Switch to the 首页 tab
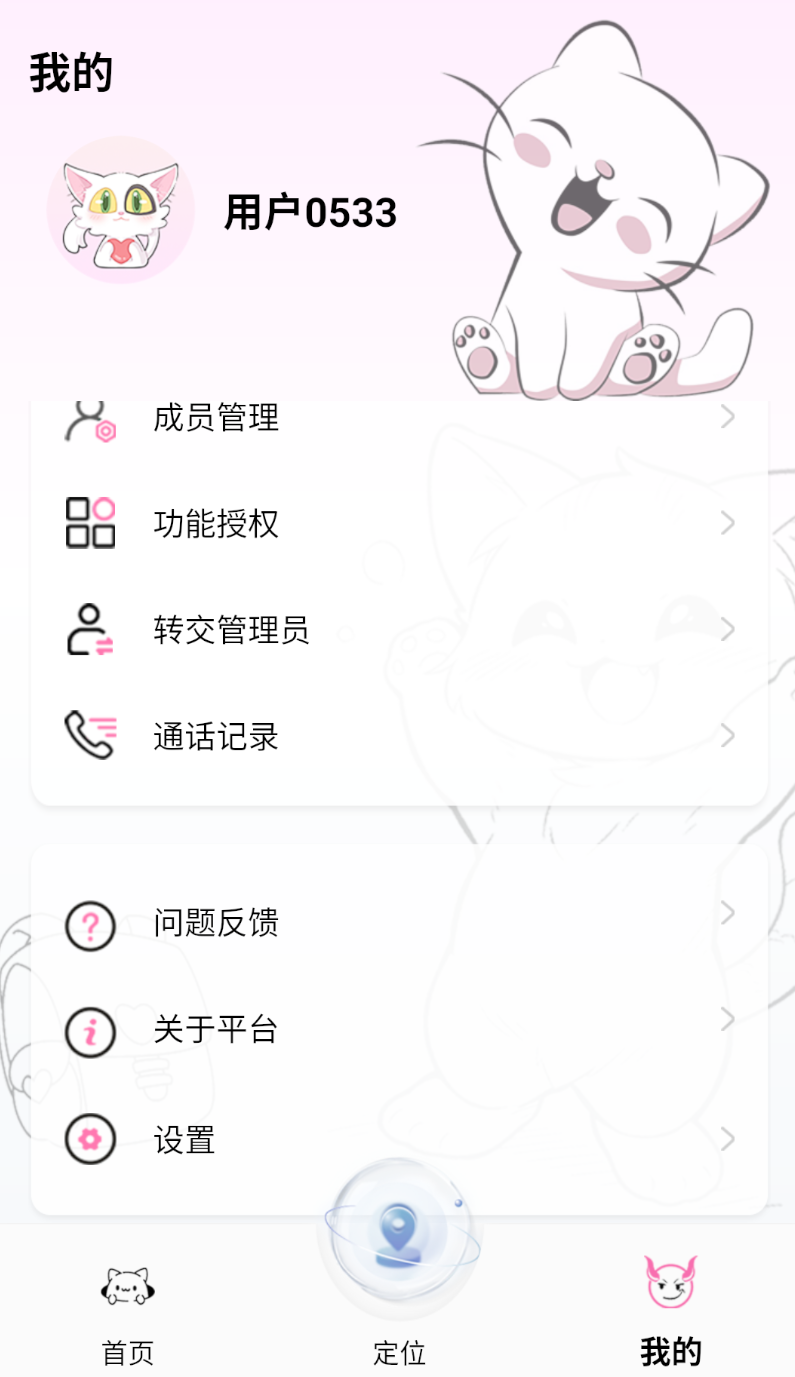This screenshot has height=1377, width=795. click(126, 1351)
